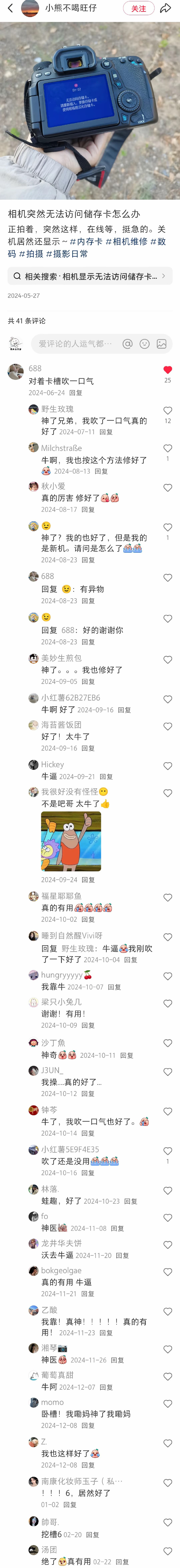The height and width of the screenshot is (1568, 180).
Task: Open emoji picker in comment box
Action: 145,344
